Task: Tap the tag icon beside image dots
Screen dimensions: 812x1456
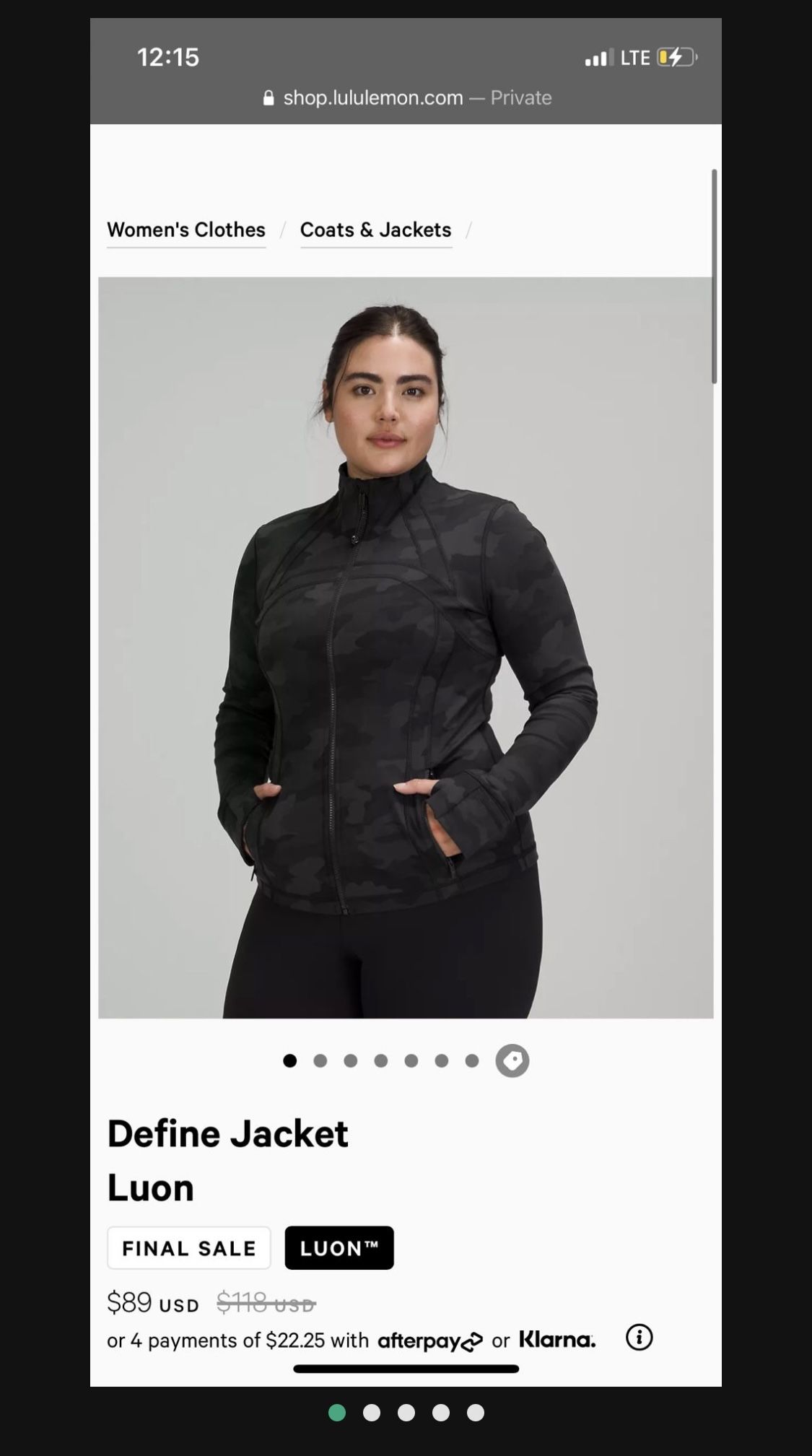Action: (x=512, y=1060)
